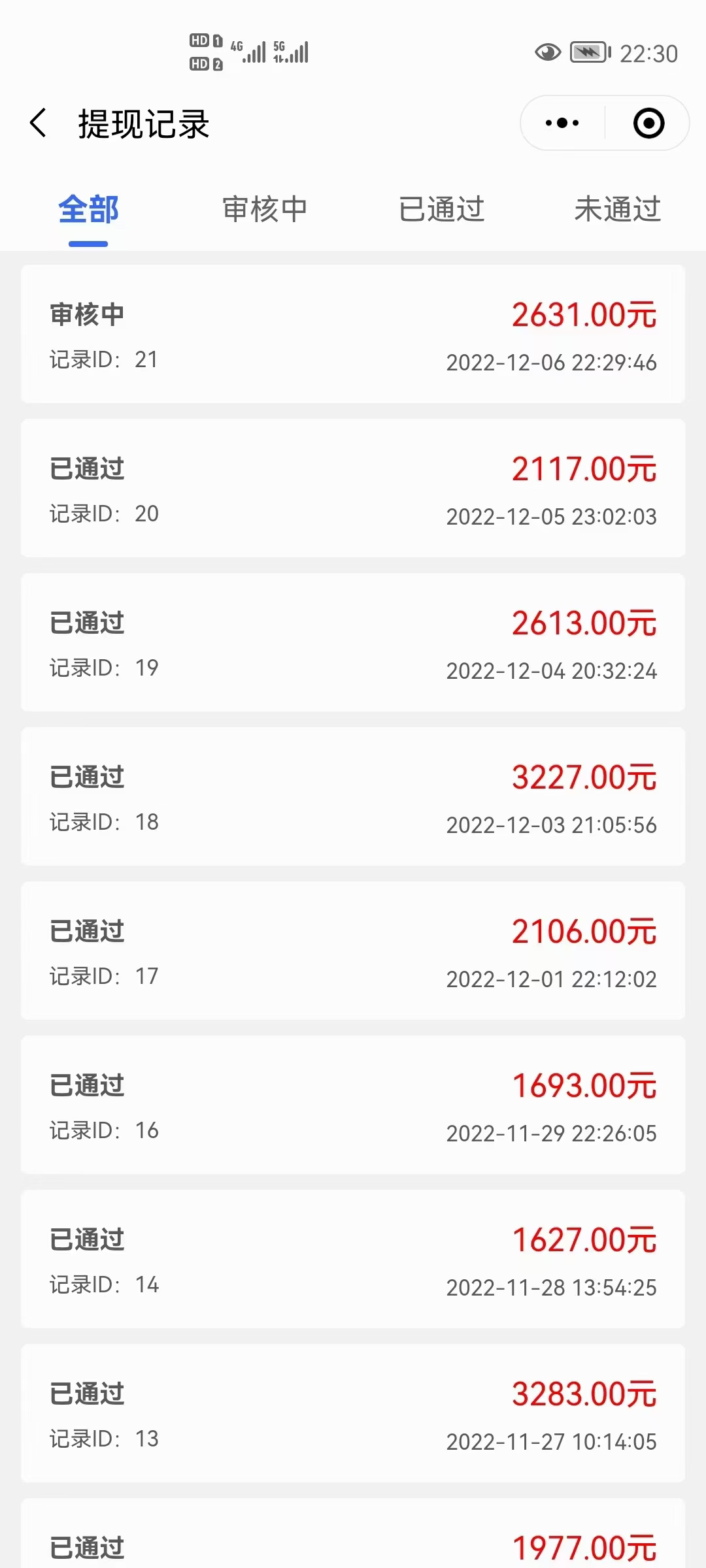Open the mini program three-dot menu

click(562, 123)
